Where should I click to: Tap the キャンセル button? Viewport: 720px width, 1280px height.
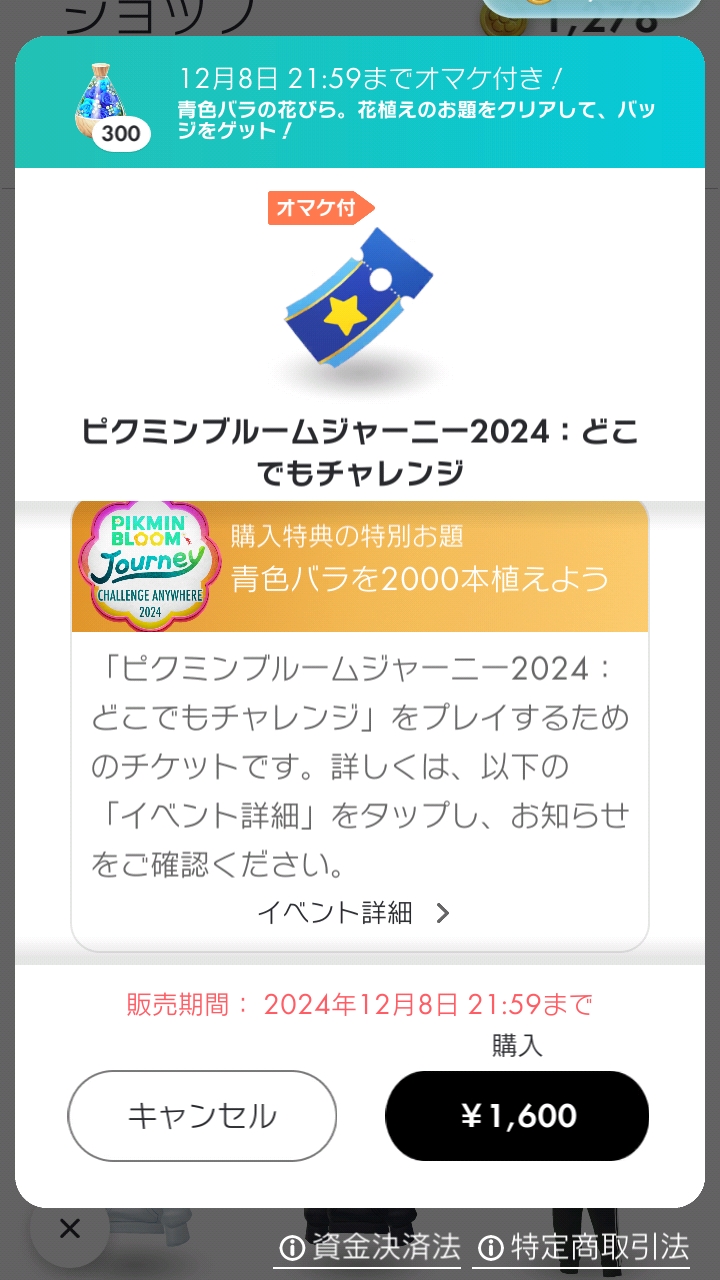pos(202,1116)
